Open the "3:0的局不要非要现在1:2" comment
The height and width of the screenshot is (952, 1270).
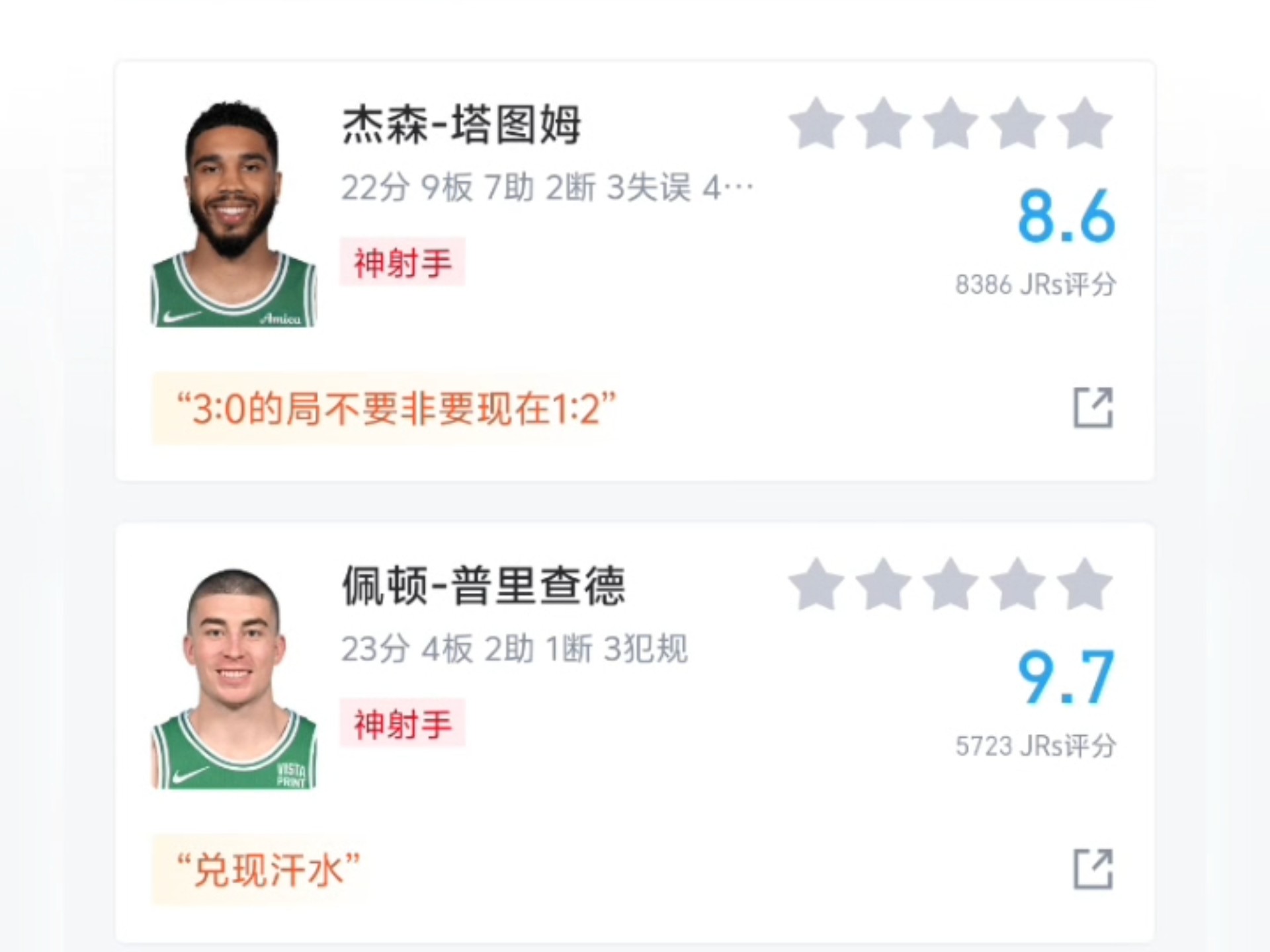coord(396,409)
